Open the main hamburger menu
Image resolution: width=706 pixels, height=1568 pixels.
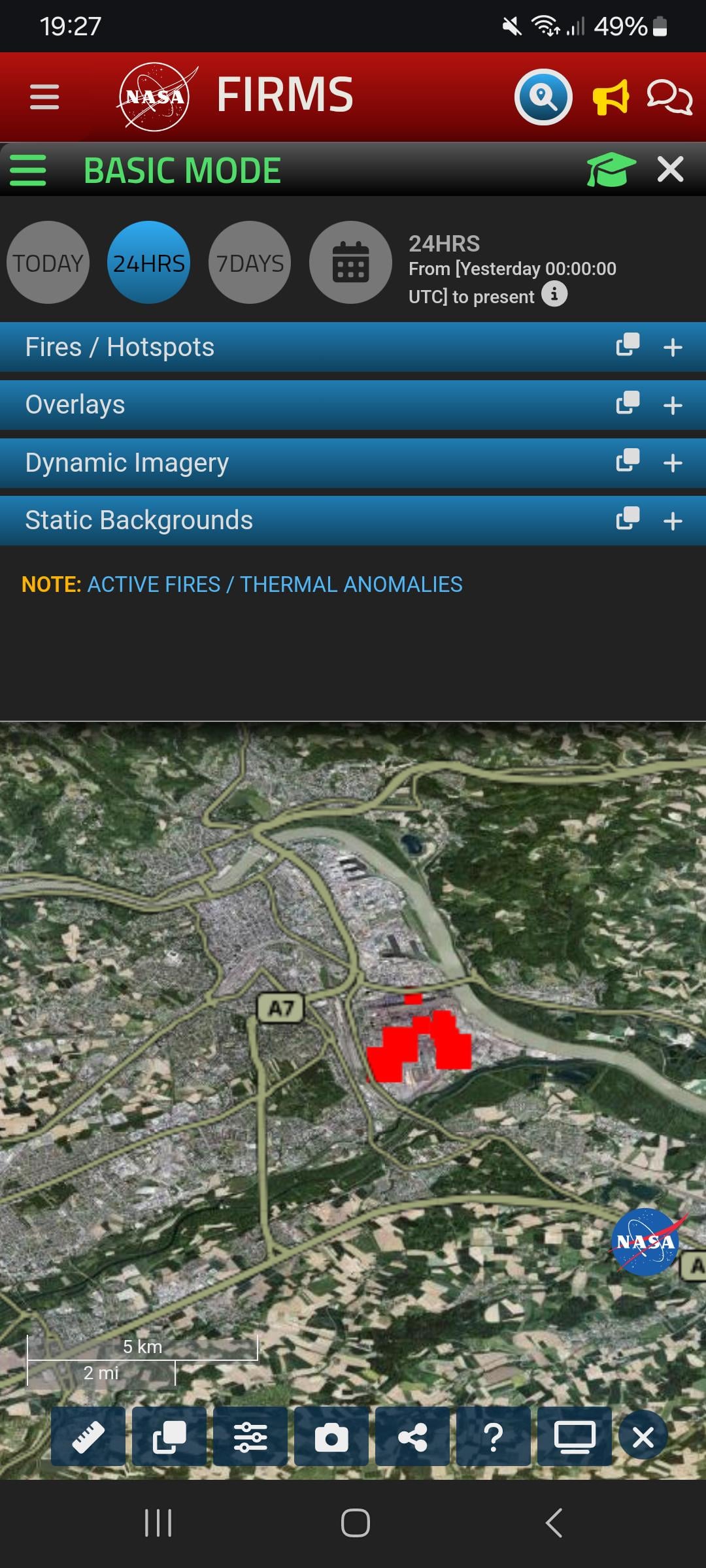[x=44, y=97]
